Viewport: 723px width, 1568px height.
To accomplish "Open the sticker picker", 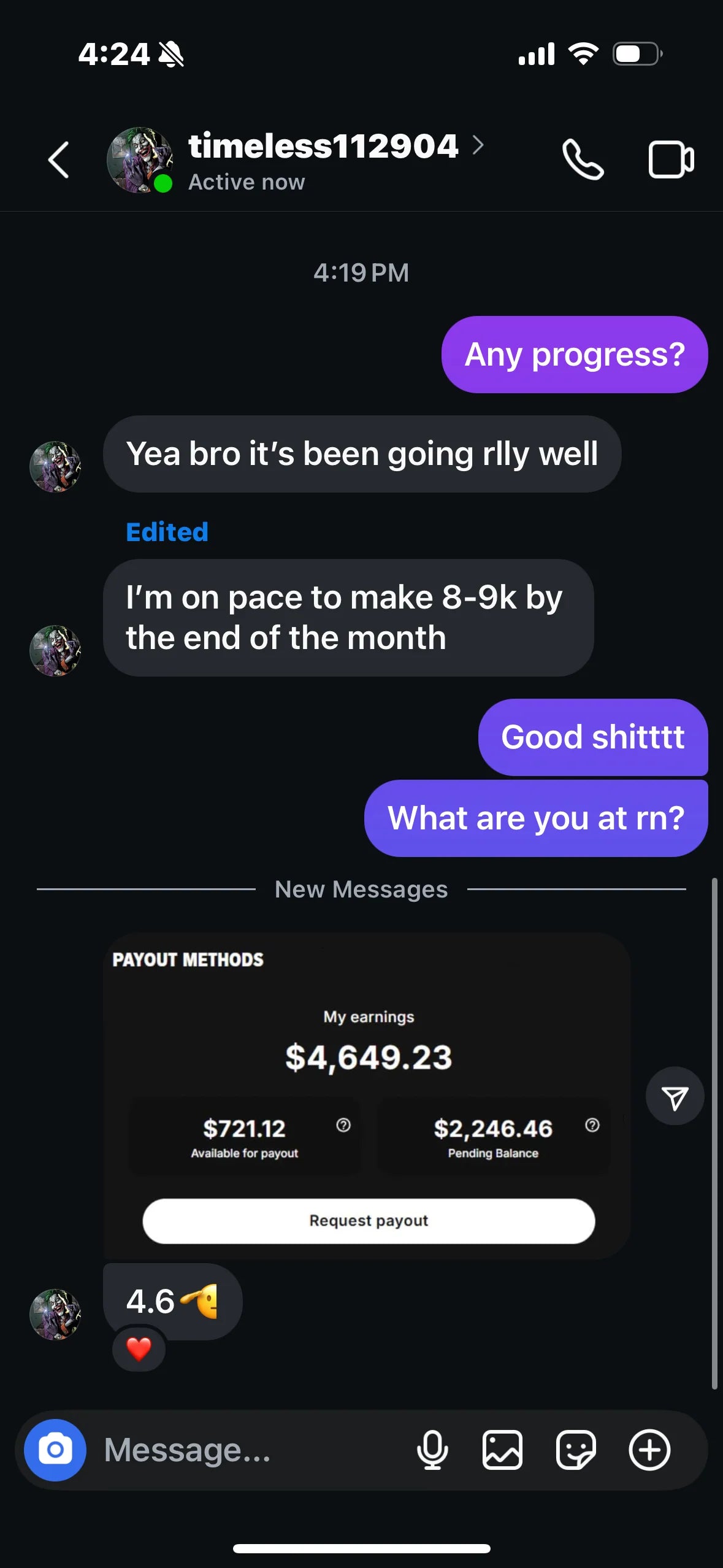I will (x=575, y=1450).
